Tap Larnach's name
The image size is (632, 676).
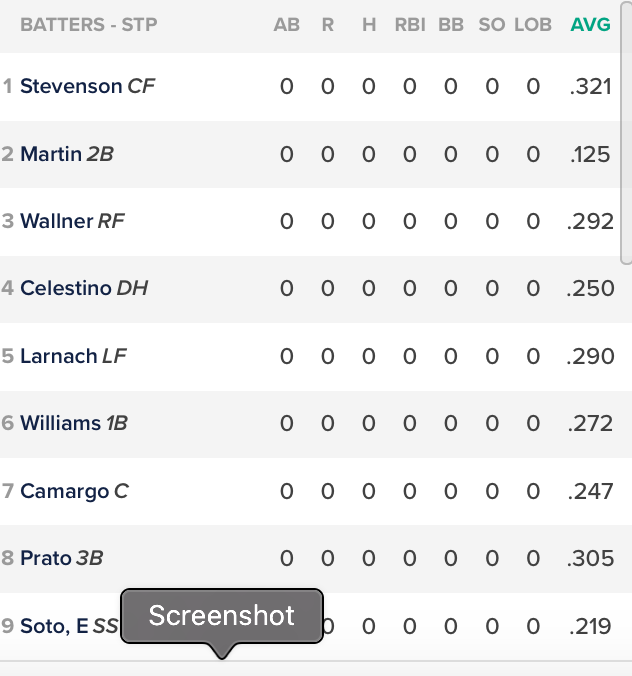59,356
